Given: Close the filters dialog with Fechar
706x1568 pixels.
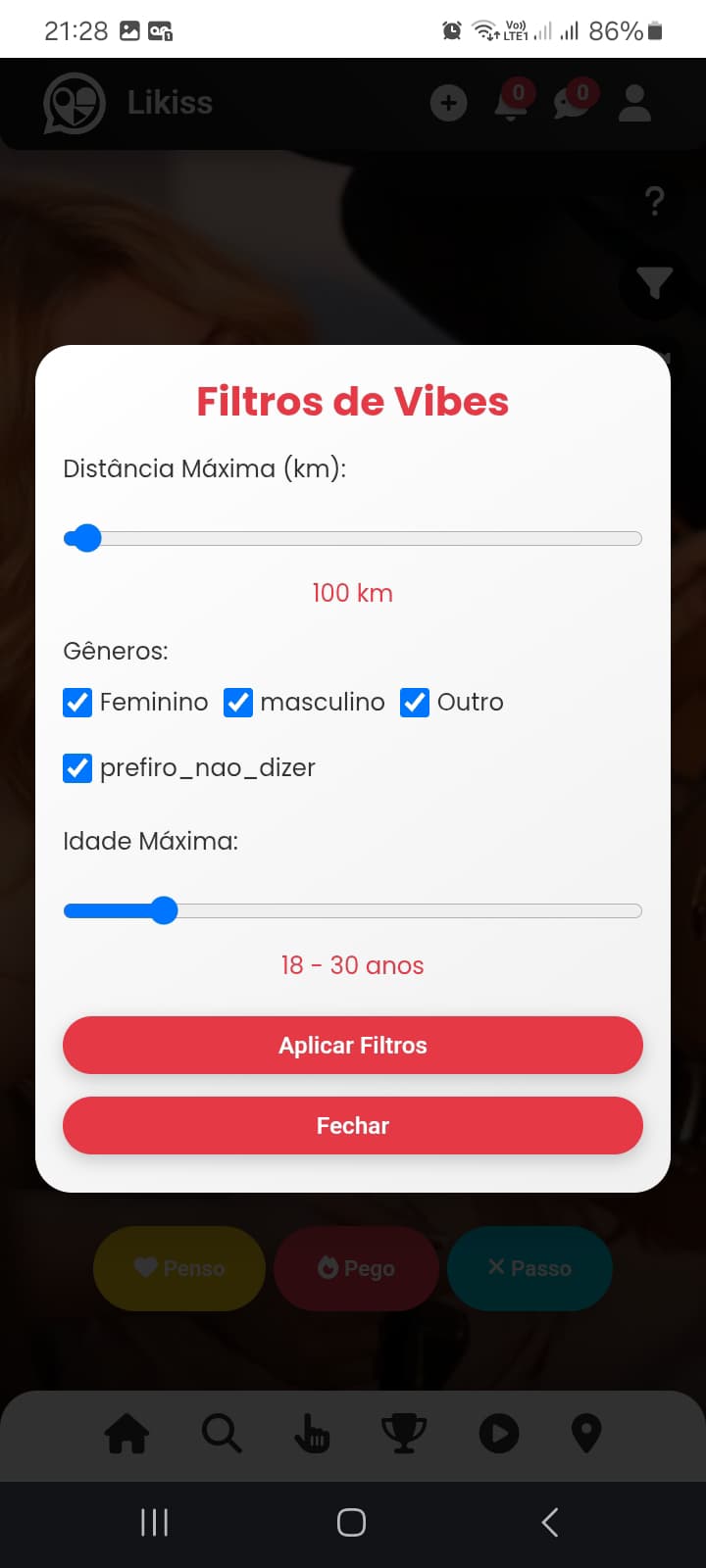Looking at the screenshot, I should tap(353, 1125).
